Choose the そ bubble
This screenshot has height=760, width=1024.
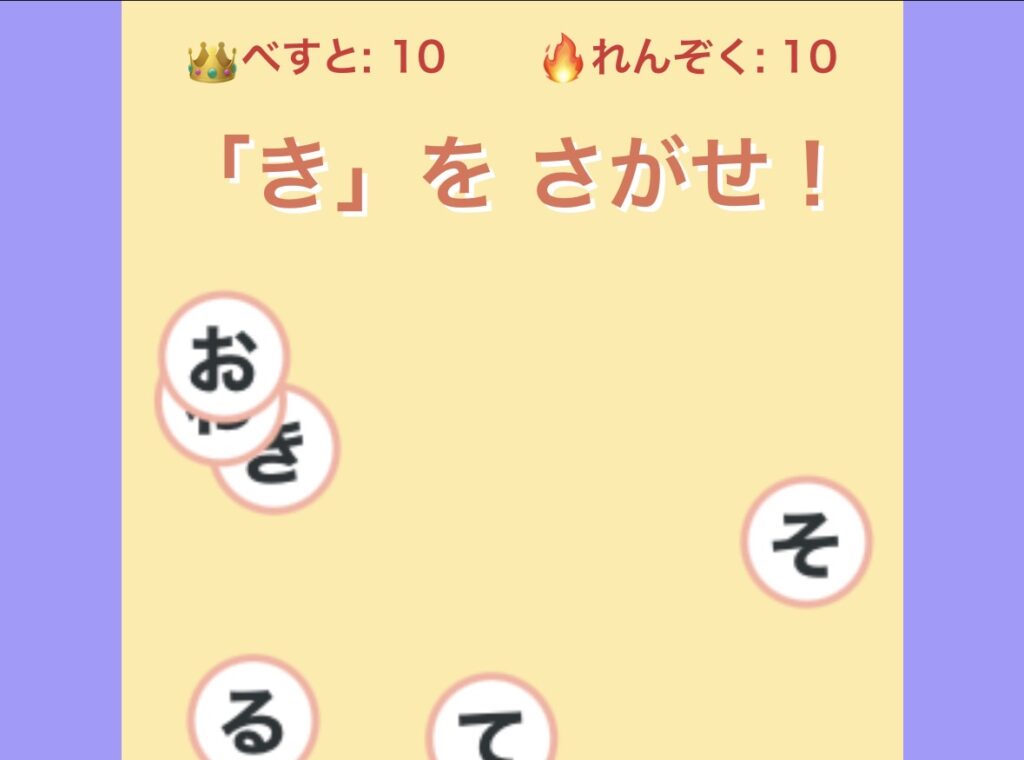coord(806,541)
